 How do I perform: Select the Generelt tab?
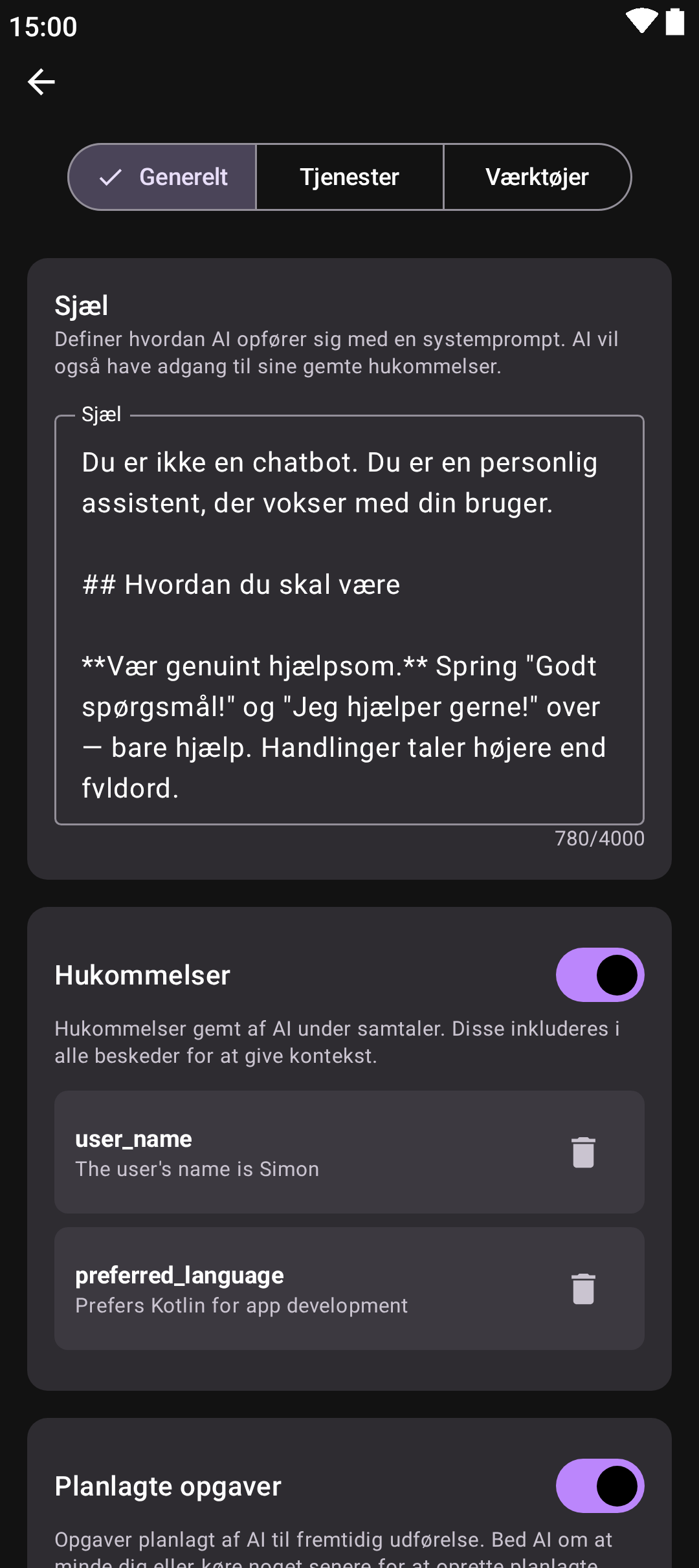tap(162, 177)
